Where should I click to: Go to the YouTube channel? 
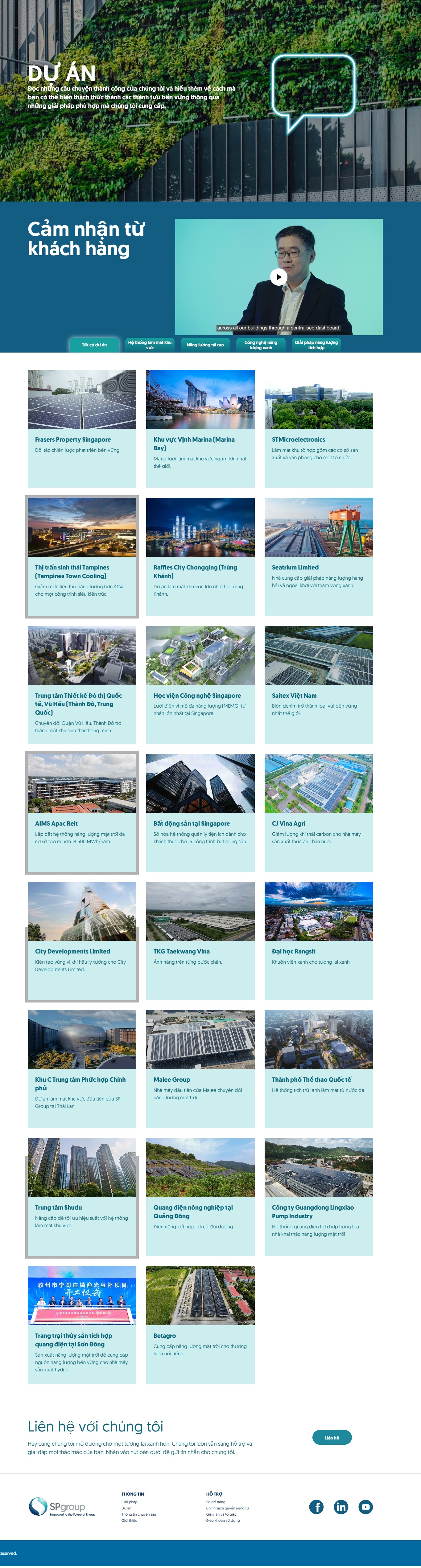tap(365, 1507)
